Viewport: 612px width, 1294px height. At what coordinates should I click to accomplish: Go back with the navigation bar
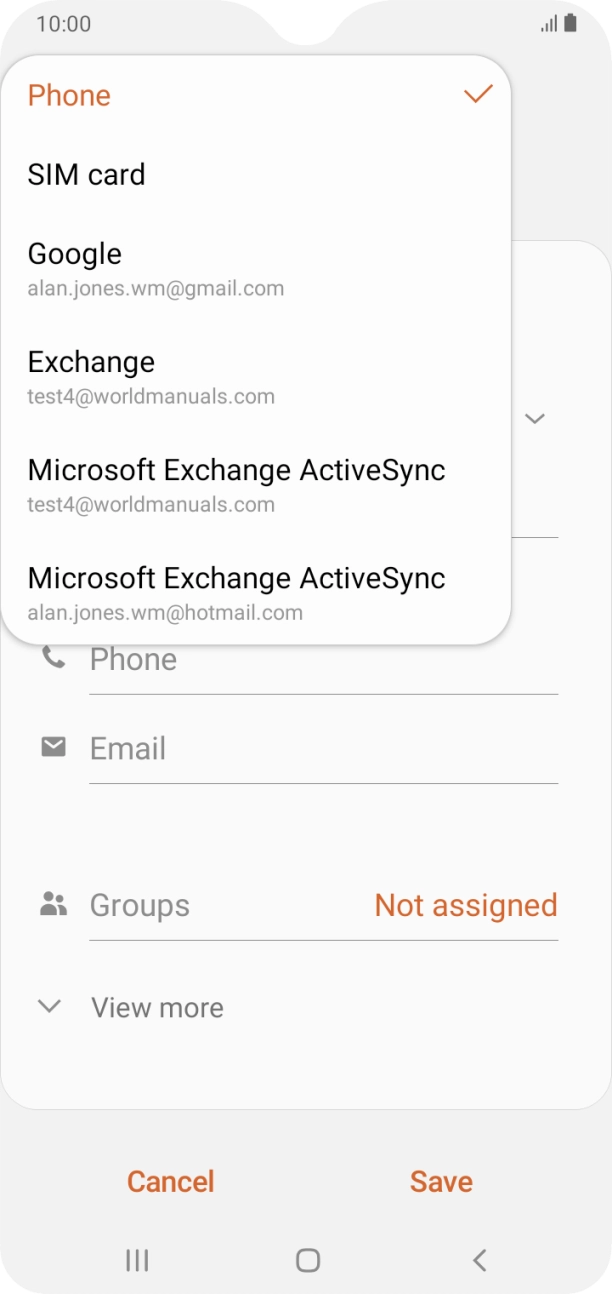coord(480,1260)
